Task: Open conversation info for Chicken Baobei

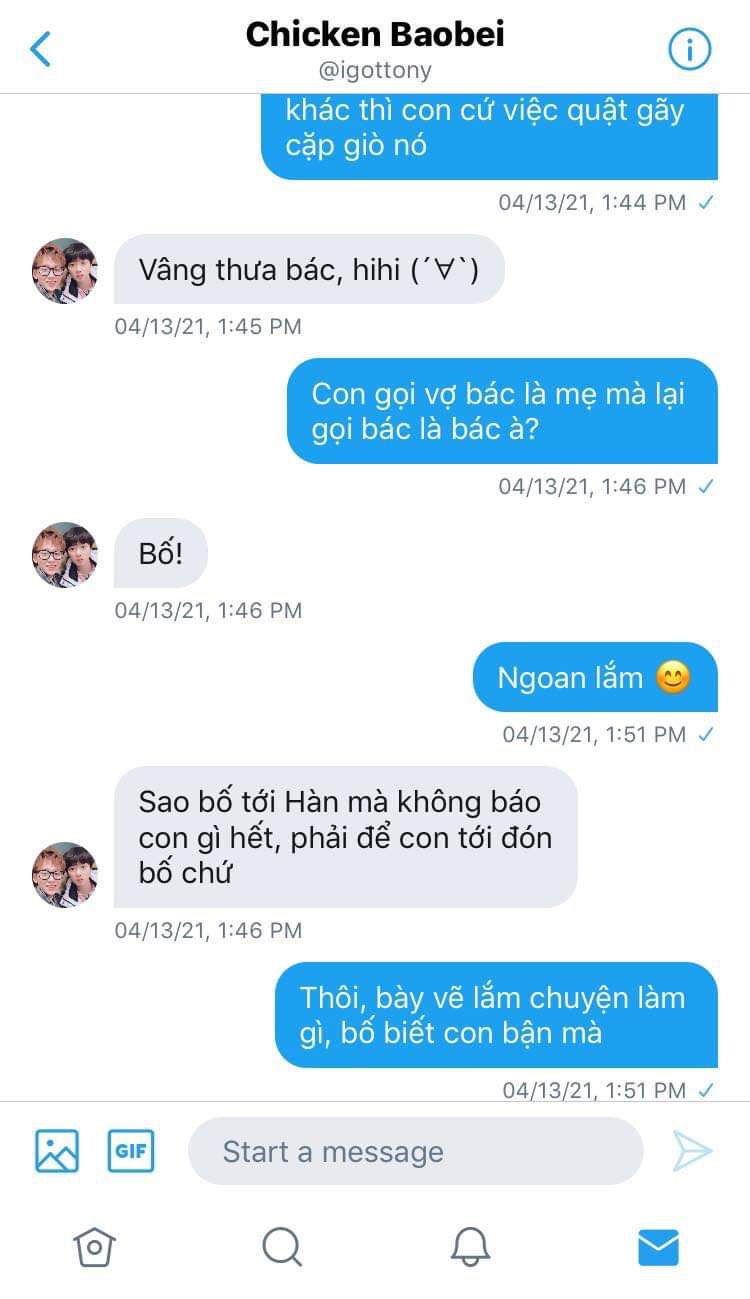Action: click(689, 48)
